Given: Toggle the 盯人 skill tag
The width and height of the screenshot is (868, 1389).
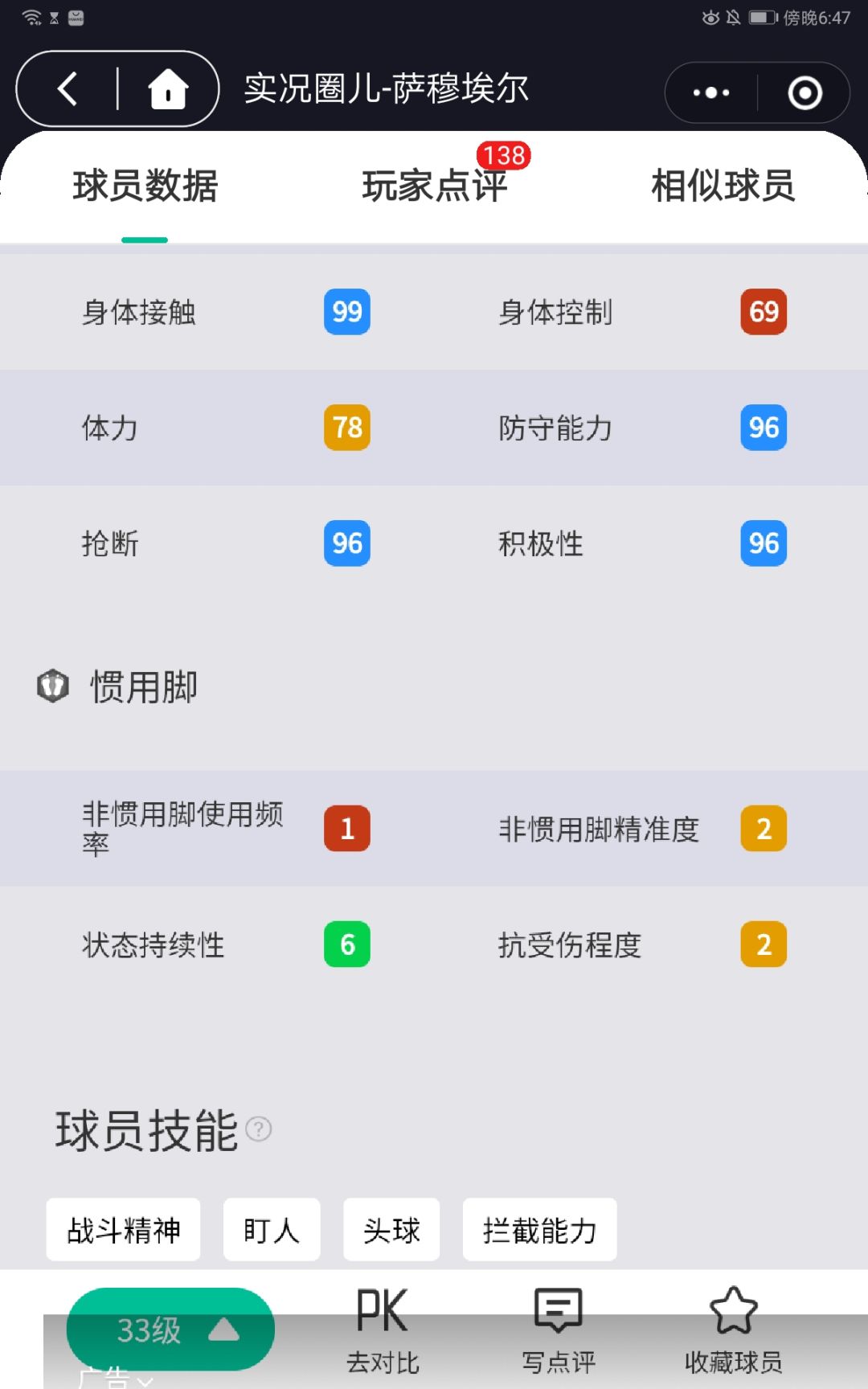Looking at the screenshot, I should coord(271,1229).
